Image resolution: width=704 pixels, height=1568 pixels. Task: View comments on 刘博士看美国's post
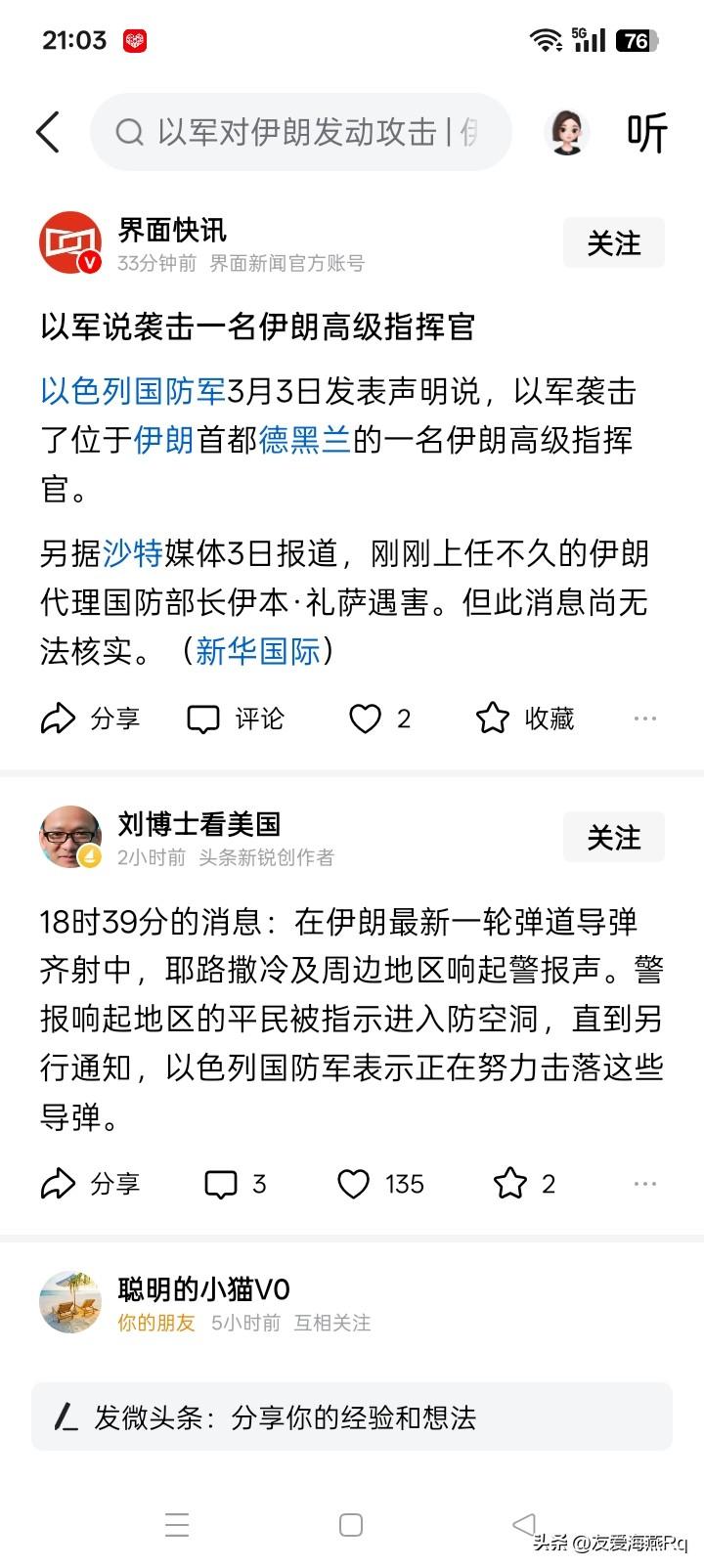[x=233, y=1184]
